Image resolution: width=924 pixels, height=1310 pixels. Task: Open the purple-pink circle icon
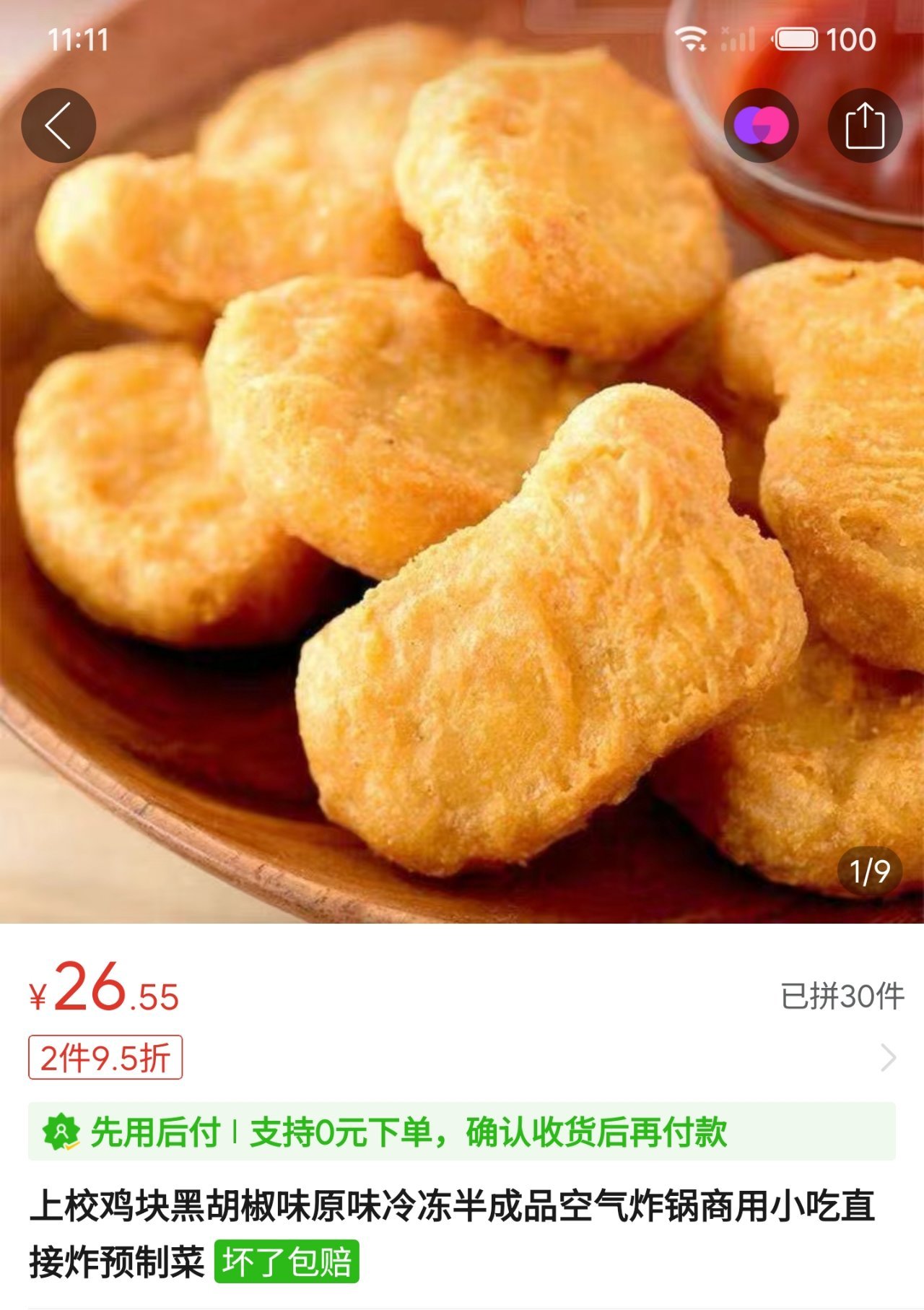[761, 126]
